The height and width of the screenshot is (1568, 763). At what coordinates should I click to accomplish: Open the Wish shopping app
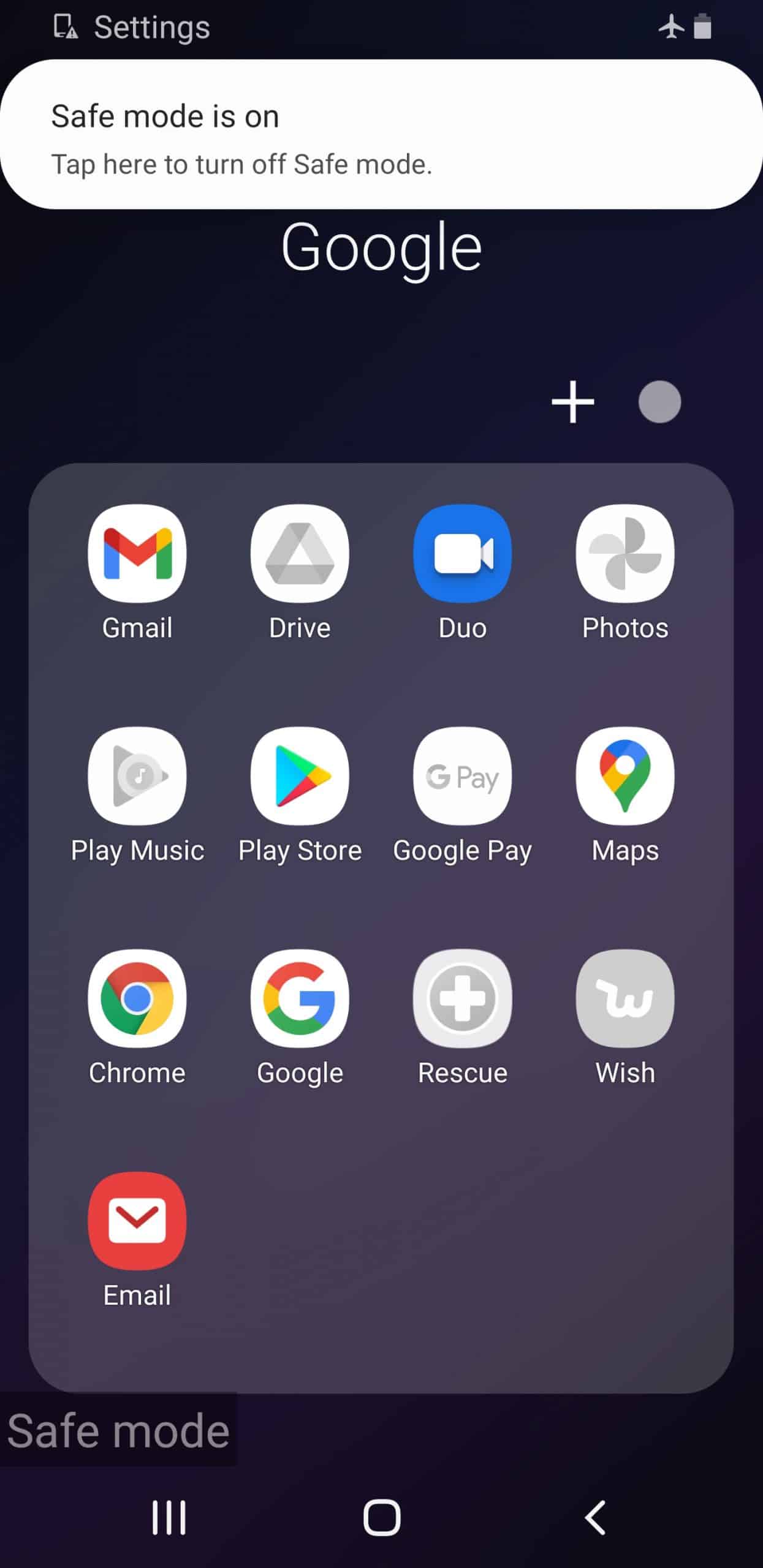(625, 998)
